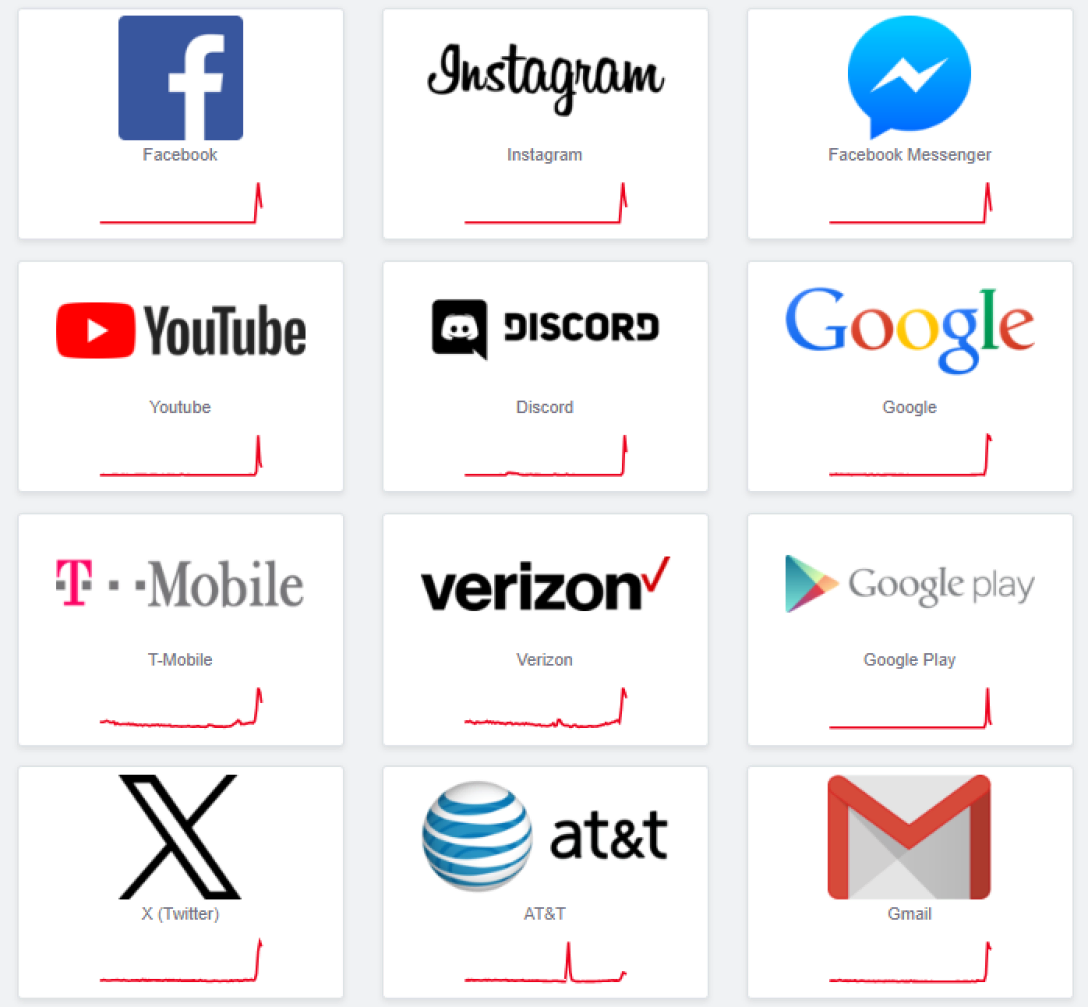Select the Verizon card
This screenshot has height=1007, width=1088.
point(545,629)
